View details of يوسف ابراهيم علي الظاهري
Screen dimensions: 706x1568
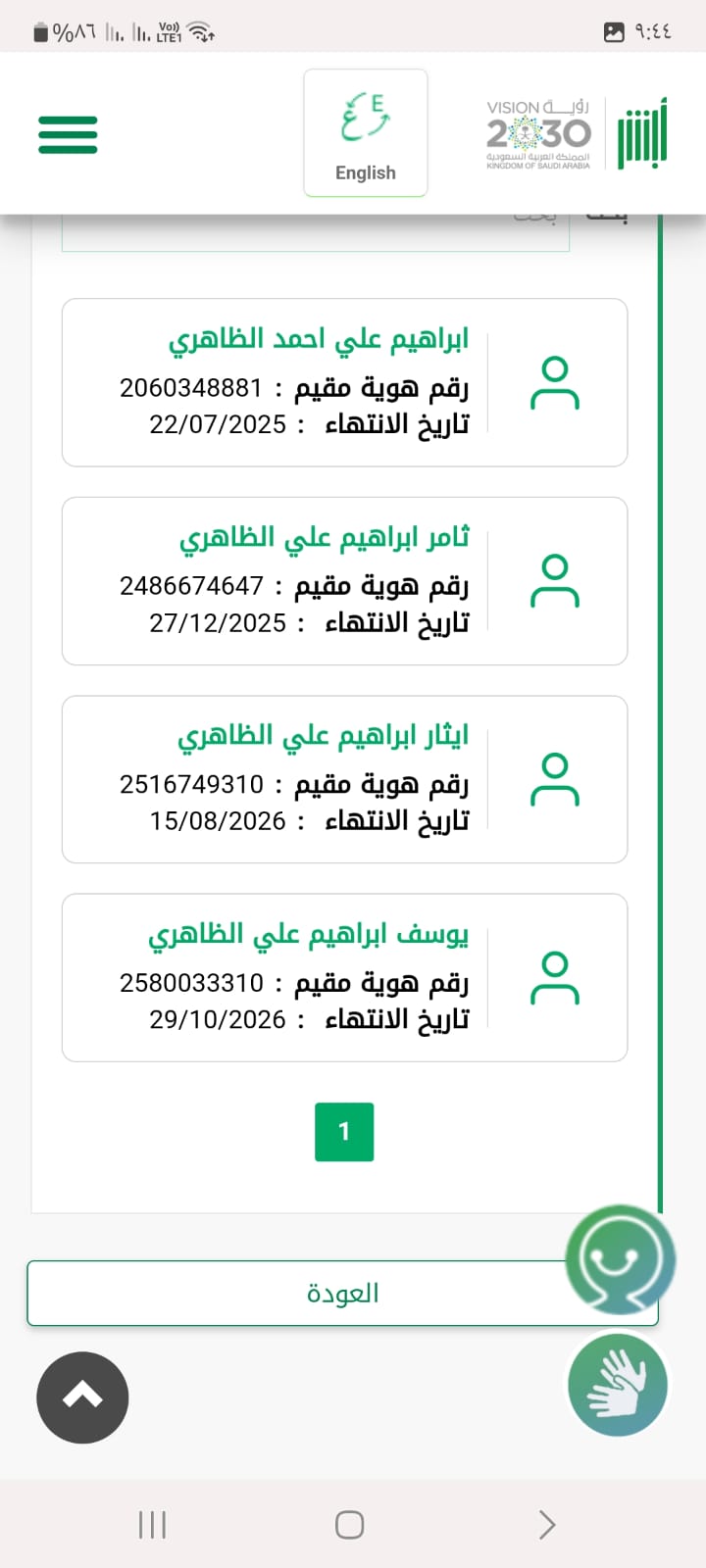(x=344, y=977)
